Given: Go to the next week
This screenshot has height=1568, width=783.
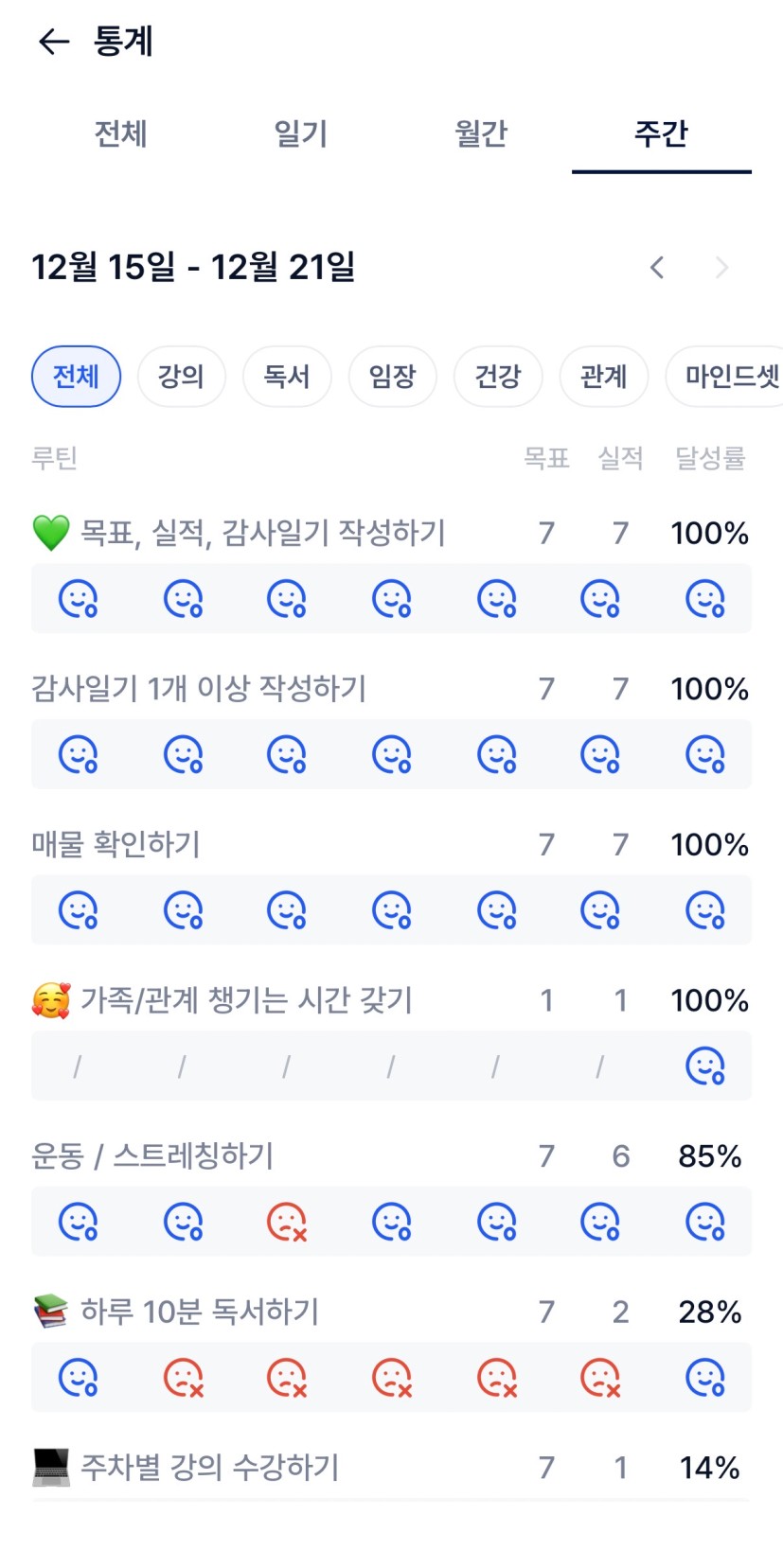Looking at the screenshot, I should 721,268.
